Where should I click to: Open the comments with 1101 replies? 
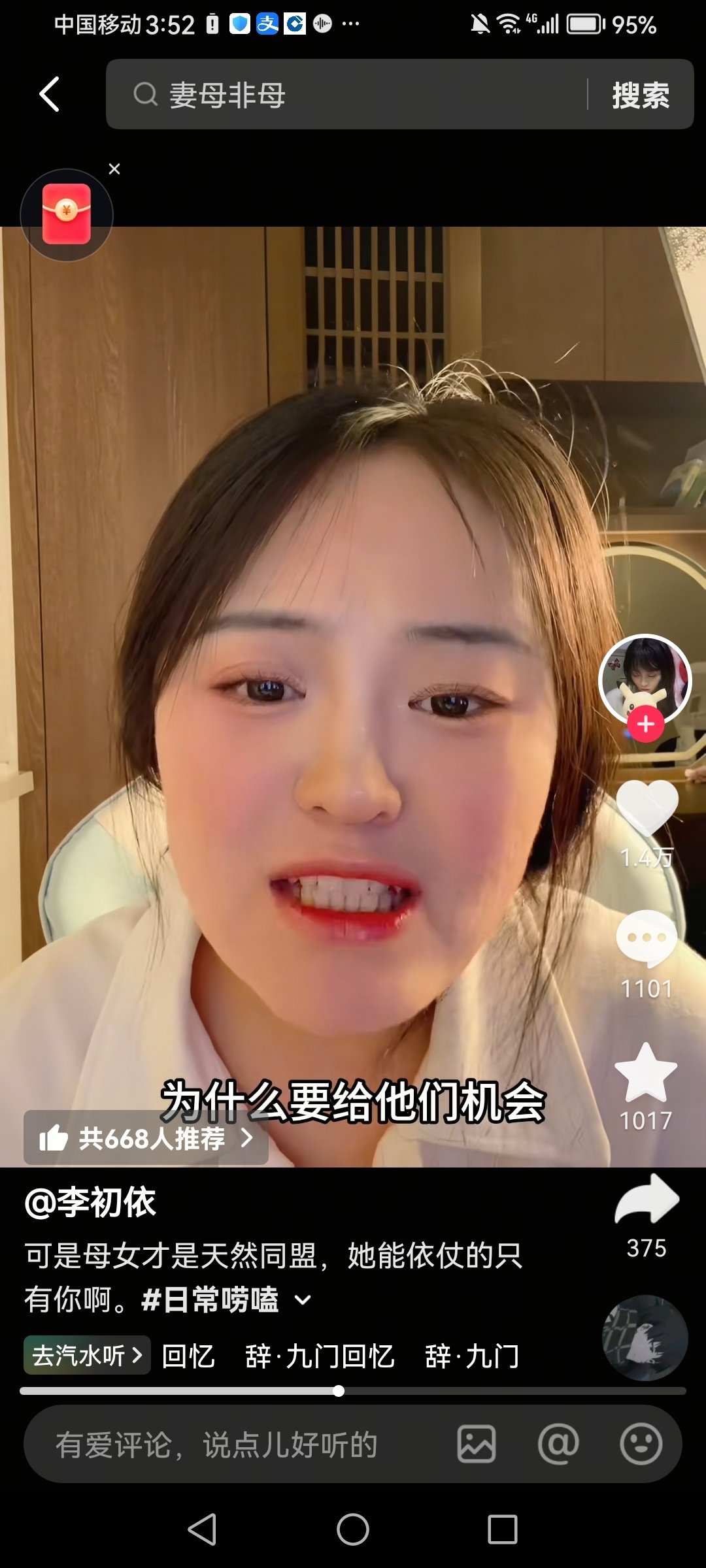point(647,939)
